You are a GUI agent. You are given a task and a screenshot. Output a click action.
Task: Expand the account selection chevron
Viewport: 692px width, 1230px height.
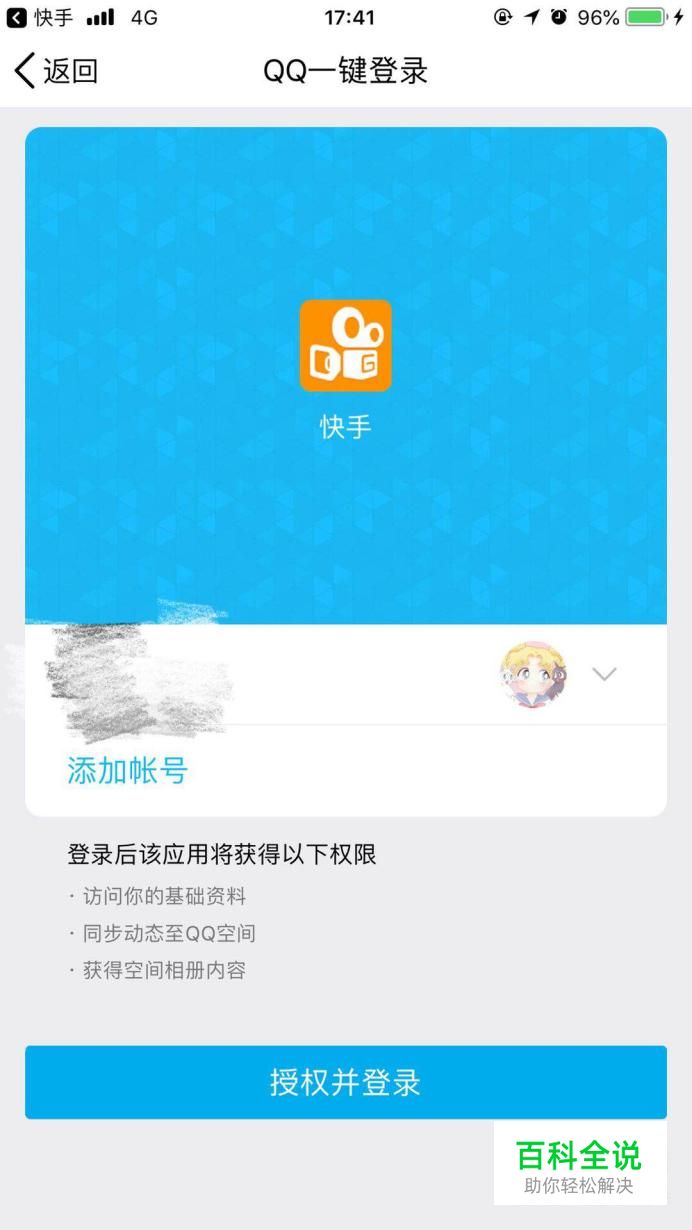point(604,674)
